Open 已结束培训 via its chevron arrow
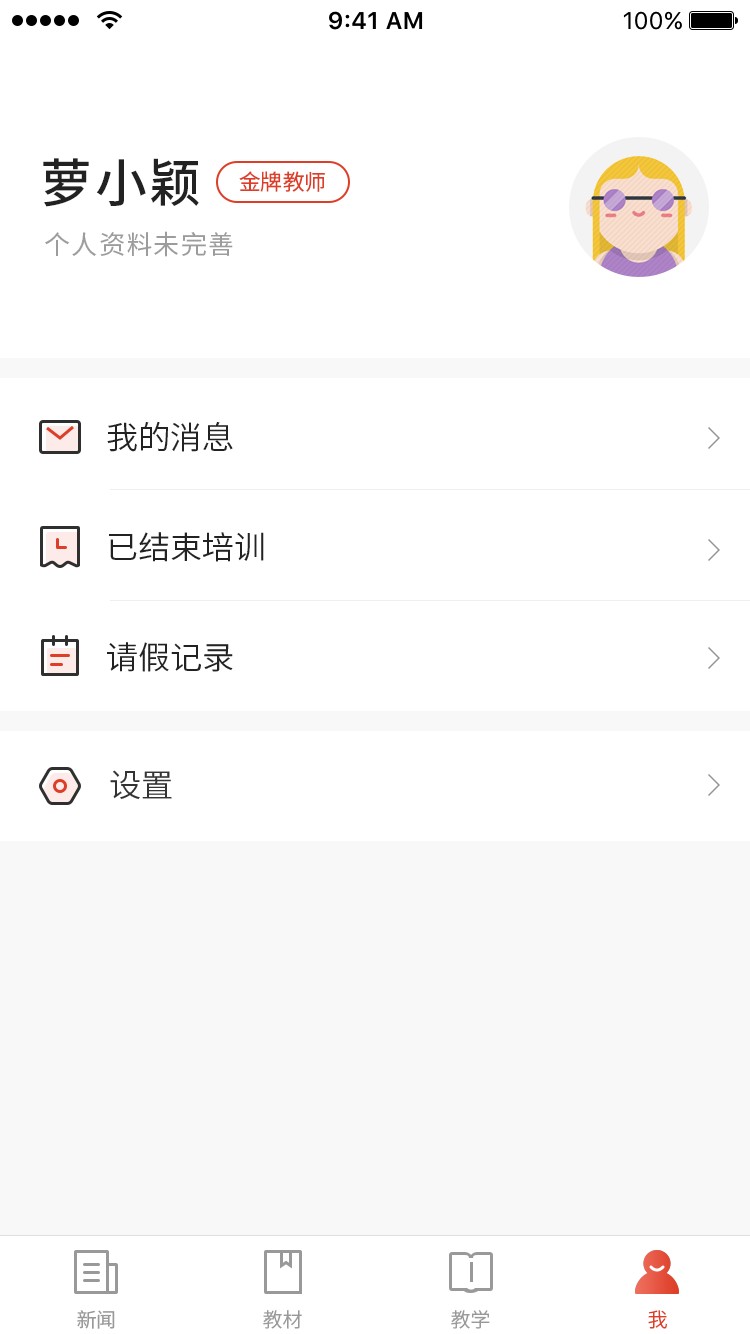 tap(713, 548)
